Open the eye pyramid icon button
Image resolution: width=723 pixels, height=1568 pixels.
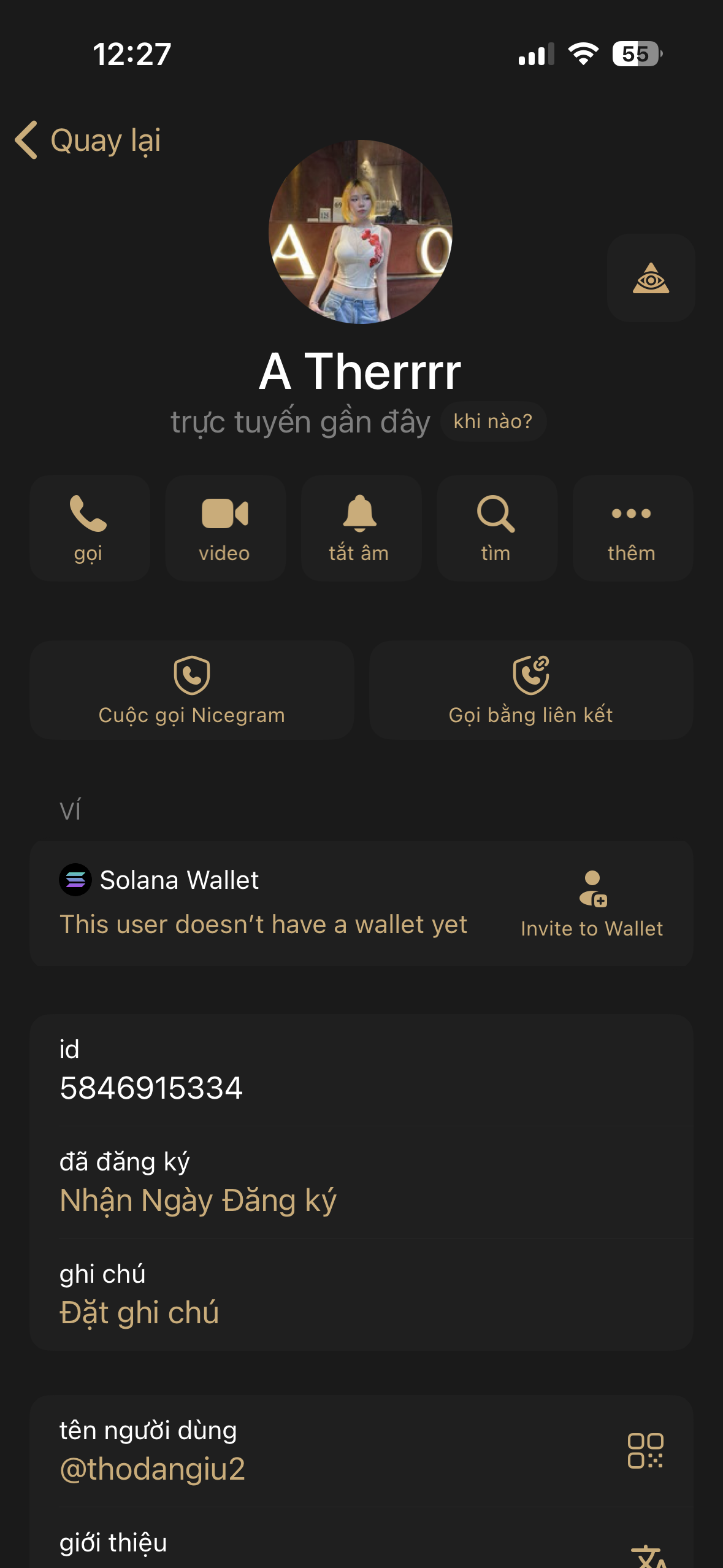[x=651, y=278]
